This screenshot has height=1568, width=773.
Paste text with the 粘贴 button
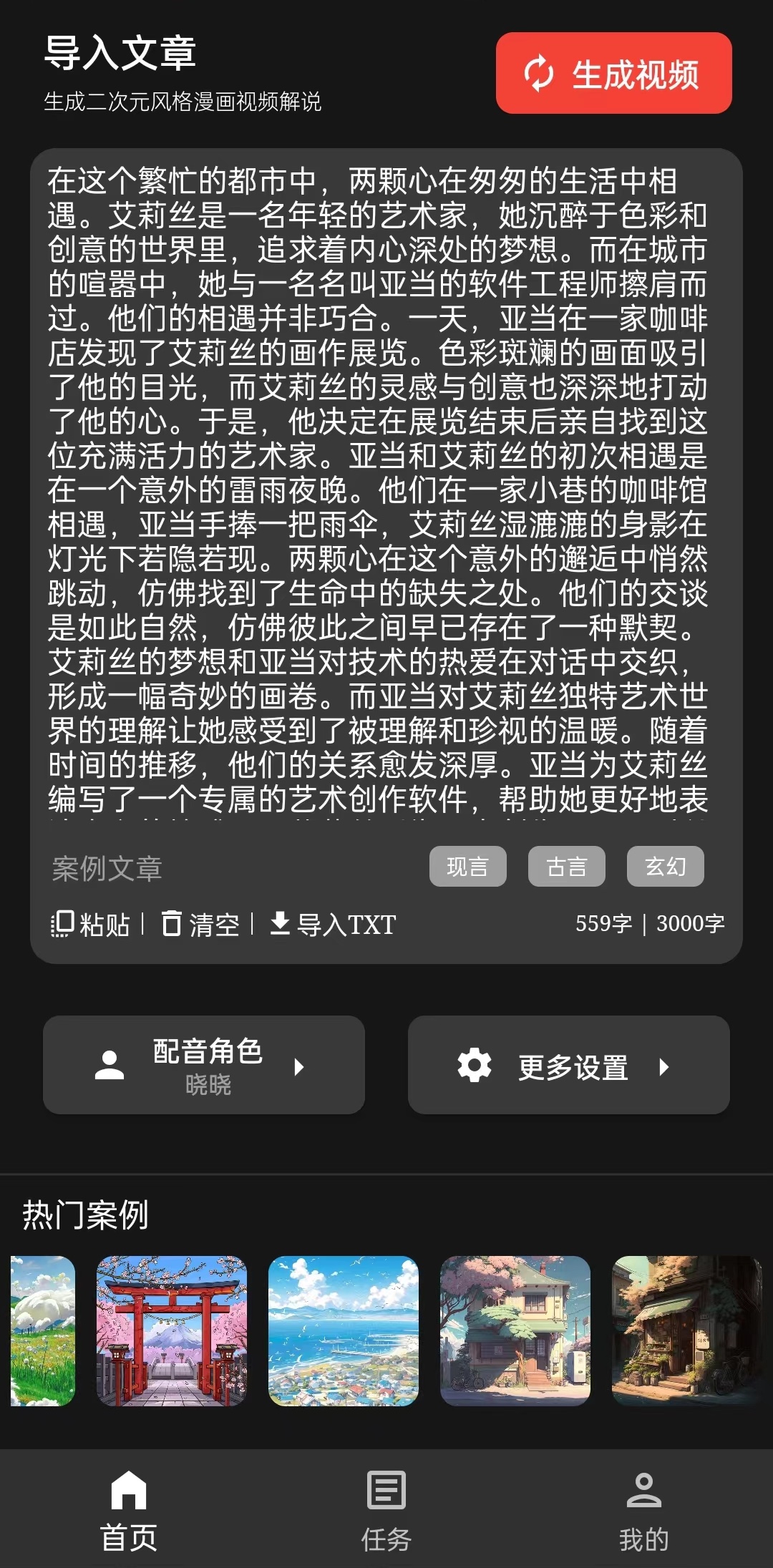coord(91,924)
